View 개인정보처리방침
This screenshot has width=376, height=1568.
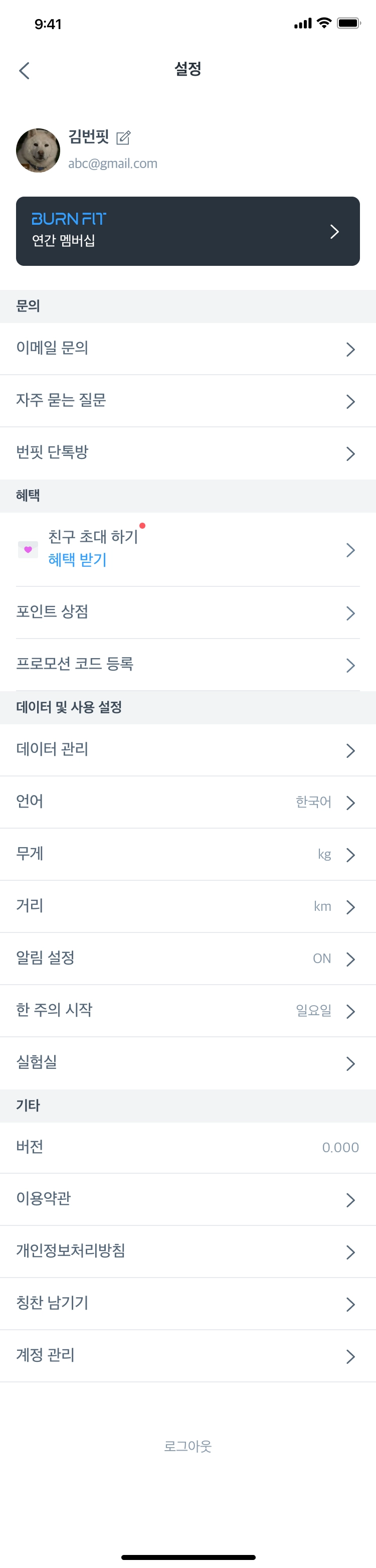187,1251
